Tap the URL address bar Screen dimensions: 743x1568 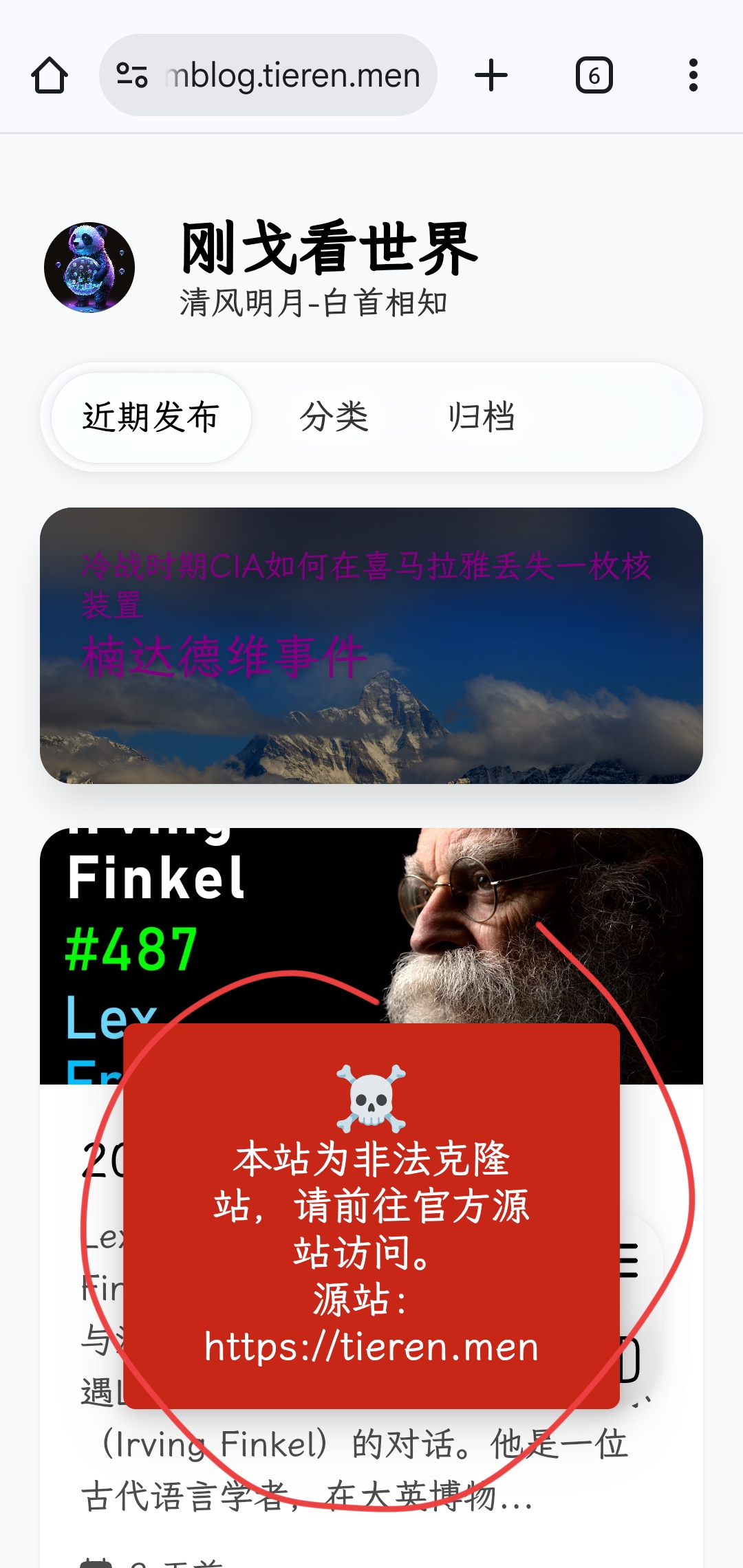pos(292,76)
